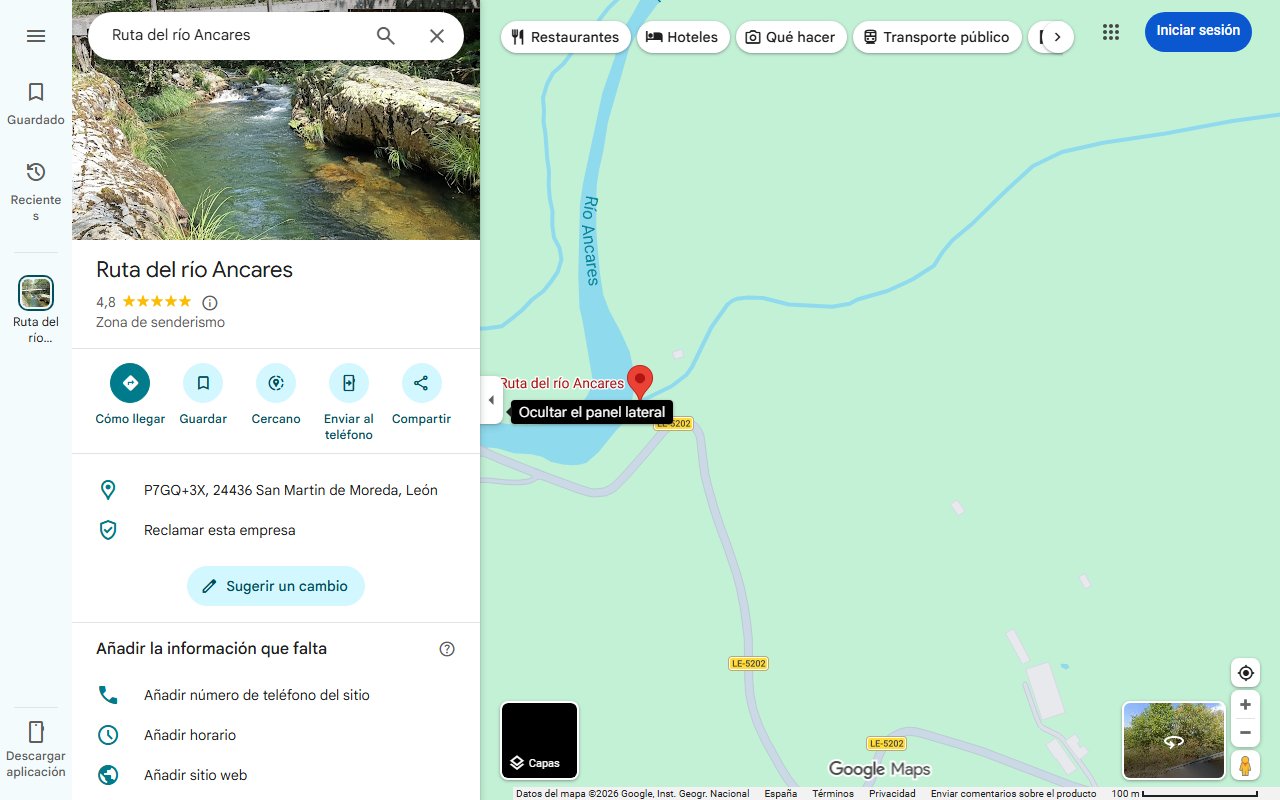
Task: Open Recientes history
Action: click(x=36, y=190)
